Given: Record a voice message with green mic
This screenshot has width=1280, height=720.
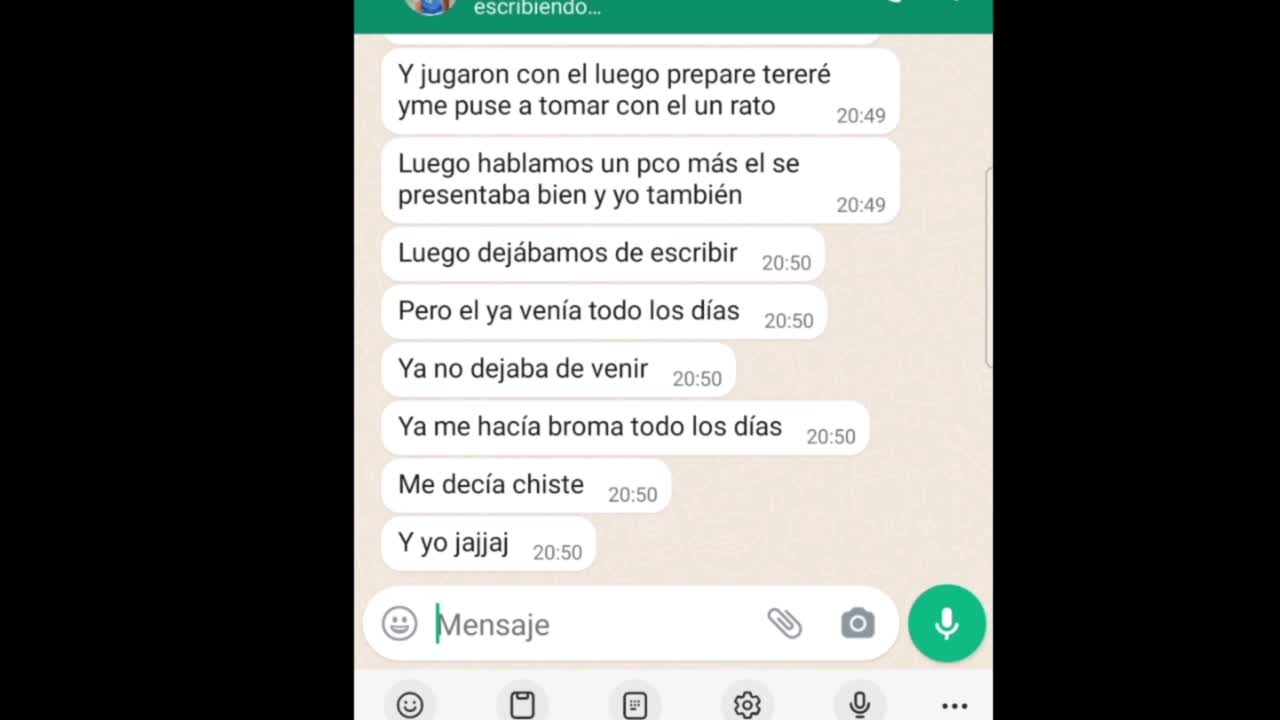Looking at the screenshot, I should (946, 624).
